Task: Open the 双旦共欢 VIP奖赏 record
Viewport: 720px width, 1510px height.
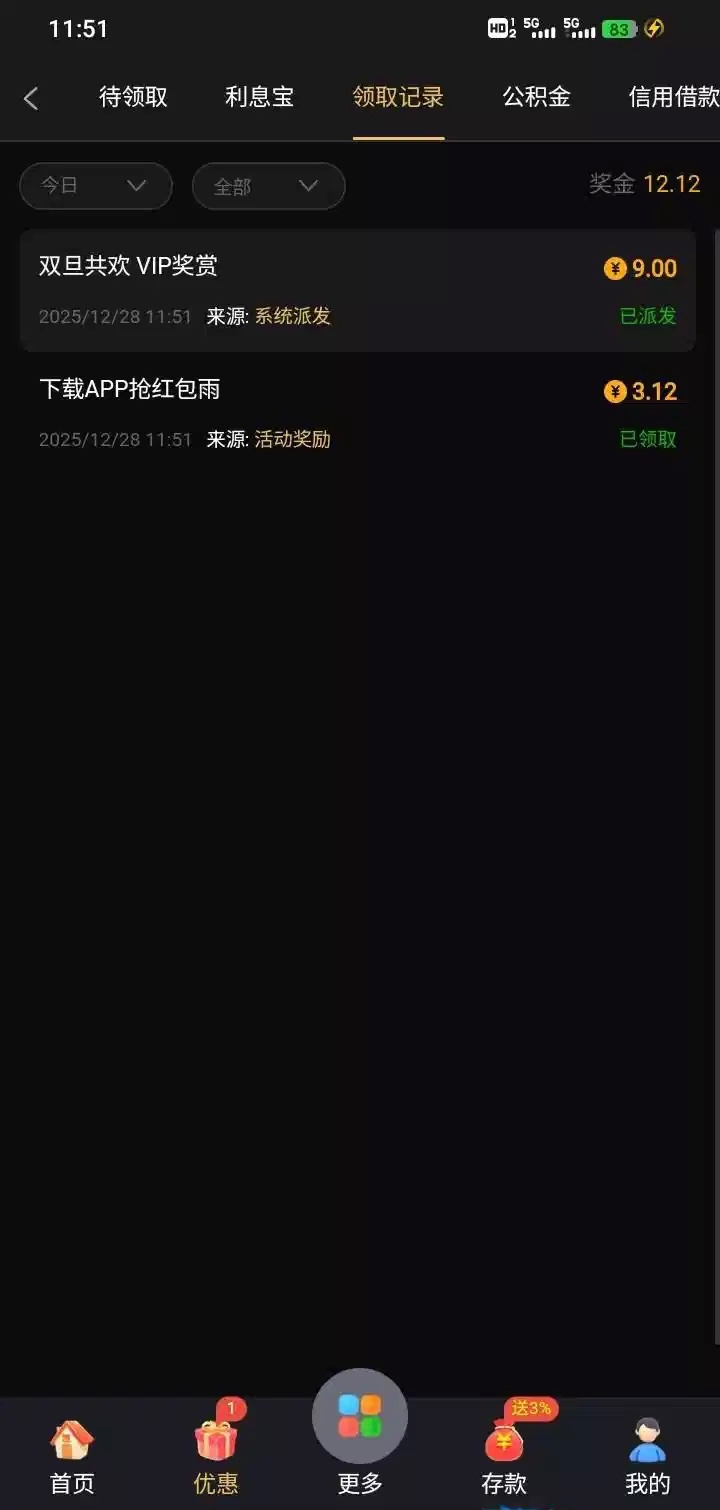Action: point(357,290)
